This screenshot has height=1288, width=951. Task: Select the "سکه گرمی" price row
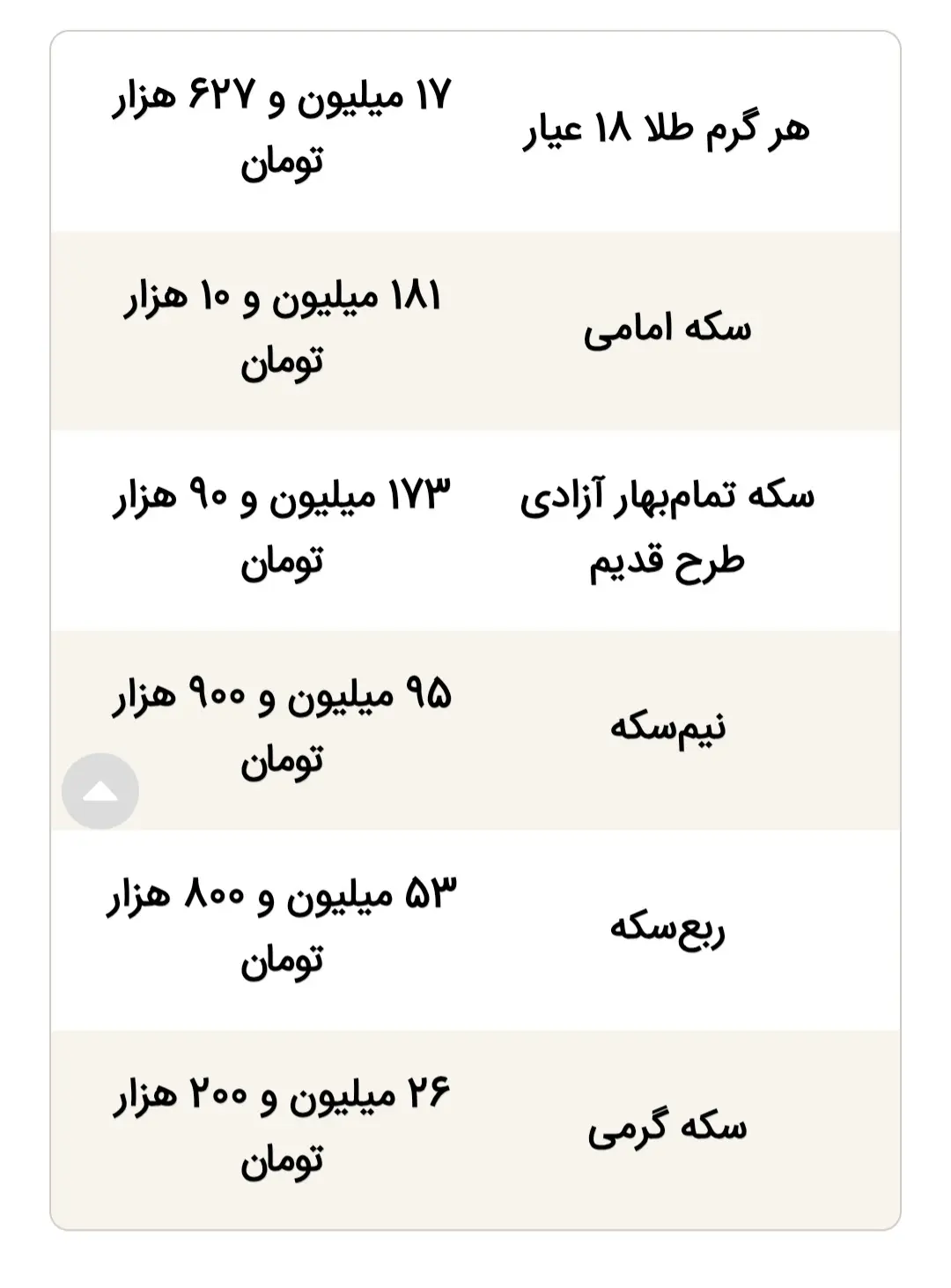coord(475,1129)
